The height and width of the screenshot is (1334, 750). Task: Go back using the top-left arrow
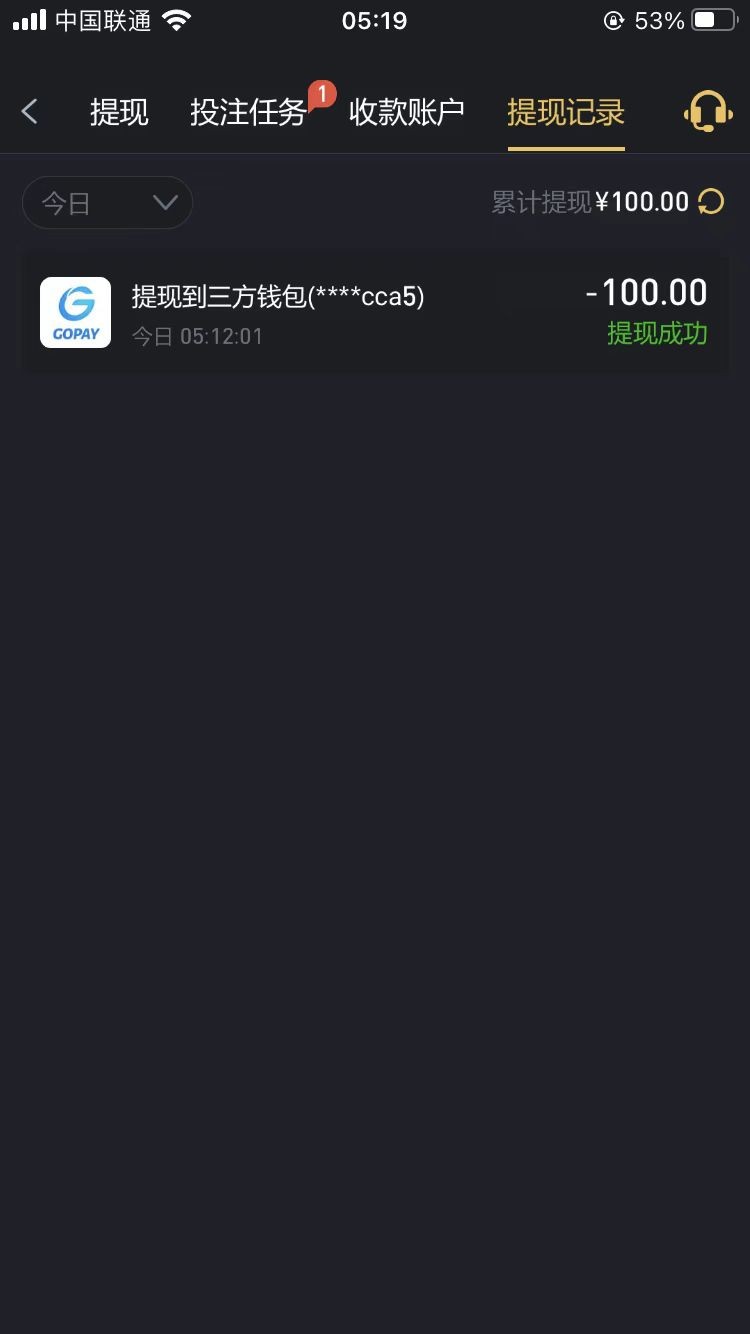(x=30, y=111)
